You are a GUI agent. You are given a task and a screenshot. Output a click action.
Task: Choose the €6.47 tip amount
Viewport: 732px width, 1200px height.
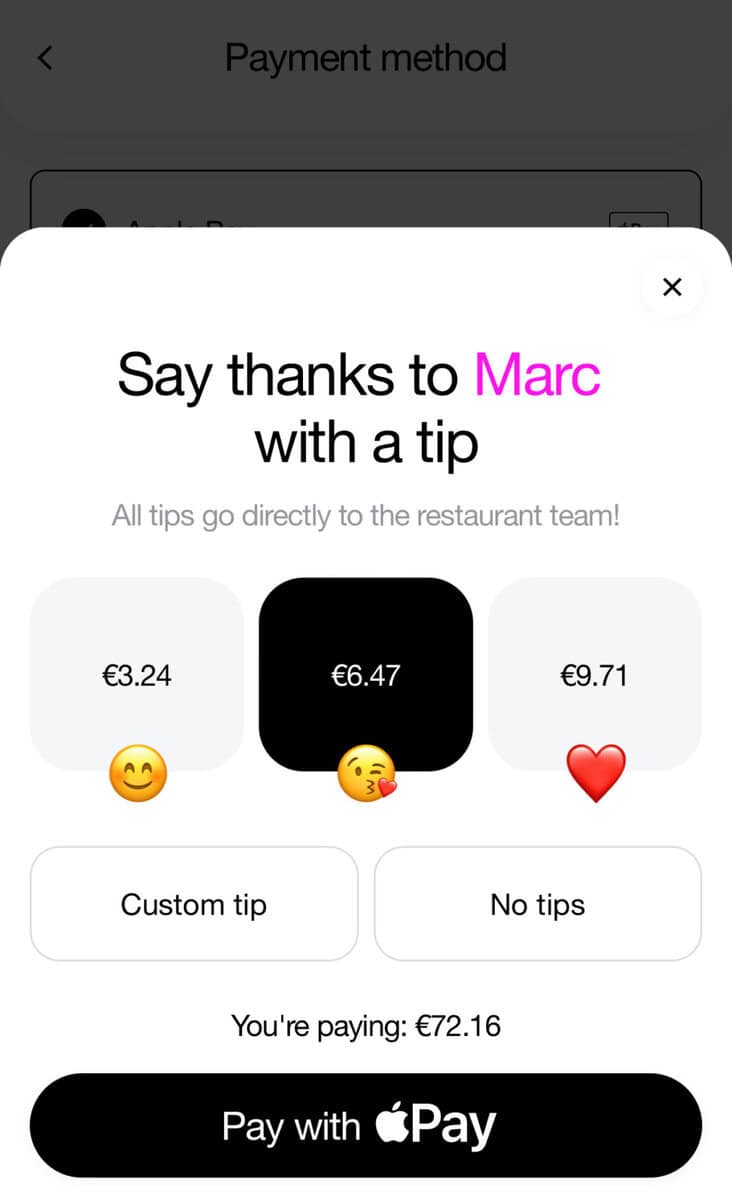pyautogui.click(x=365, y=674)
